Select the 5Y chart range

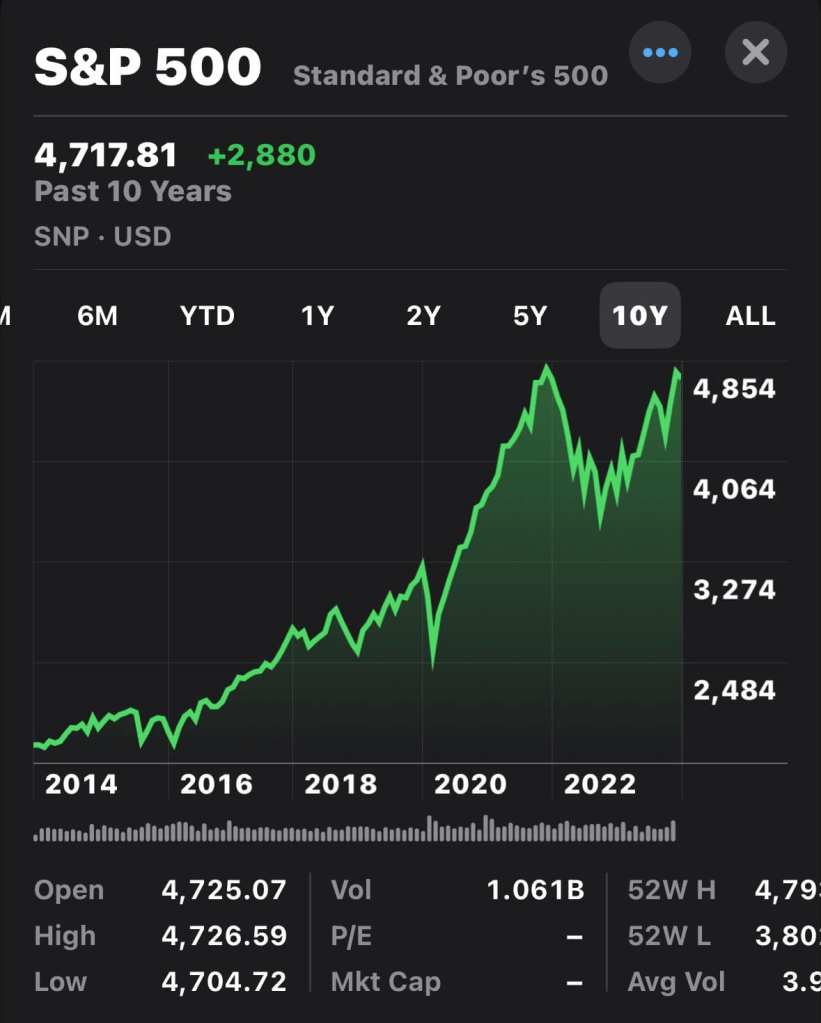point(530,316)
